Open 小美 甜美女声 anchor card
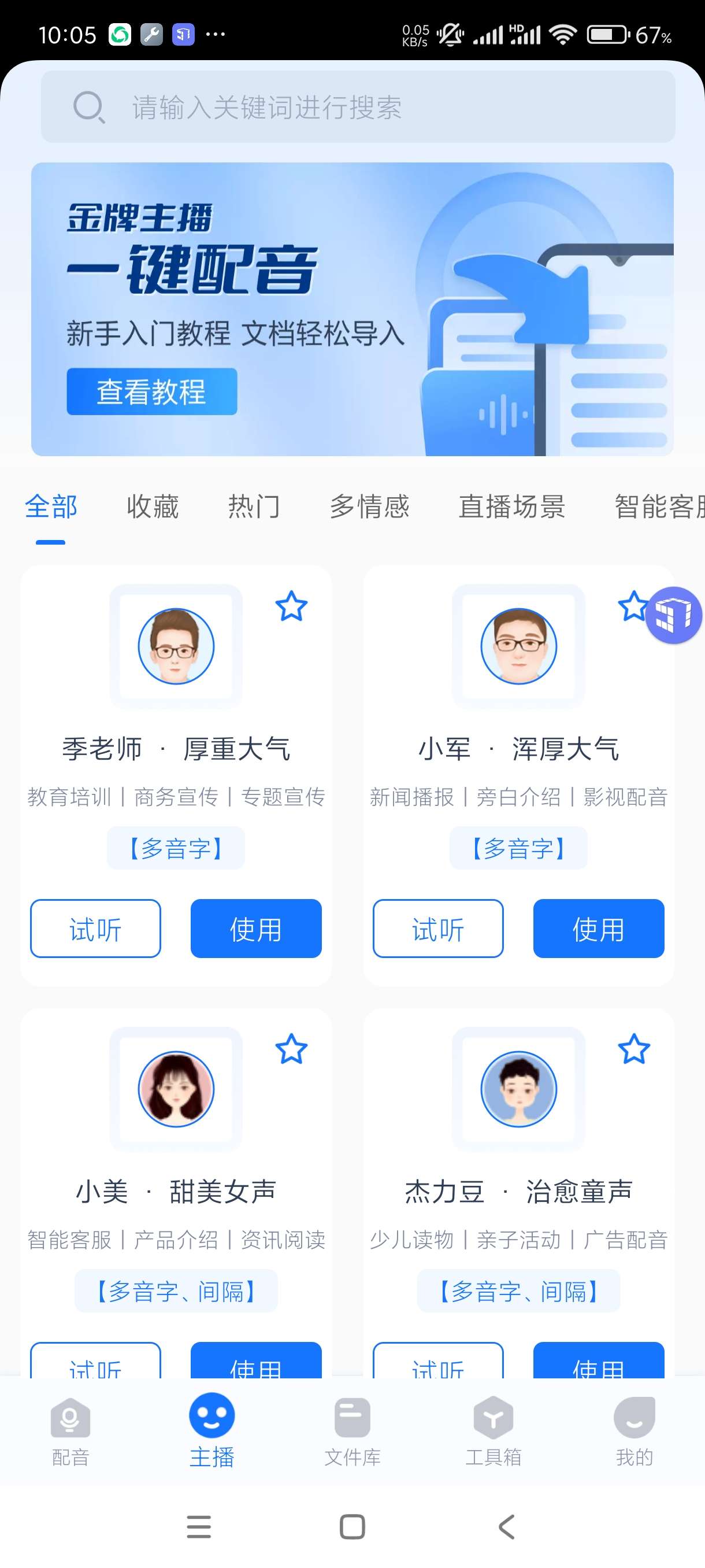The image size is (705, 1568). 176,1191
